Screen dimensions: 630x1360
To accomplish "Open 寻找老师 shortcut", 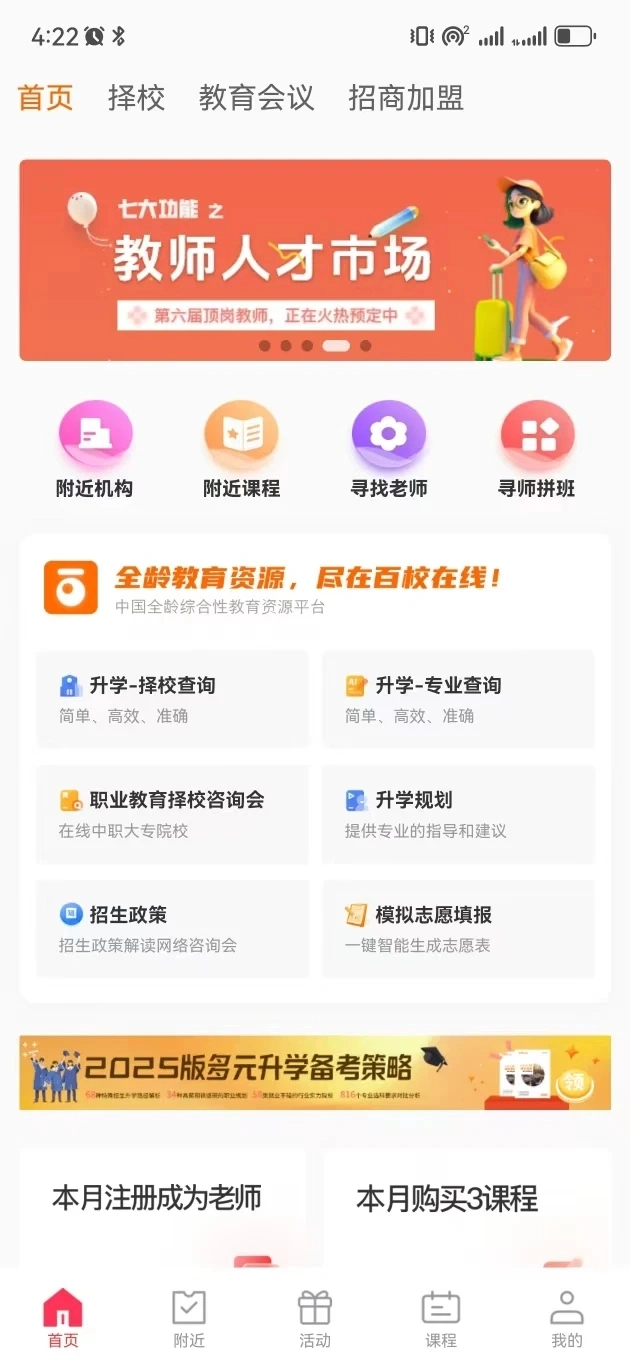I will click(x=389, y=450).
